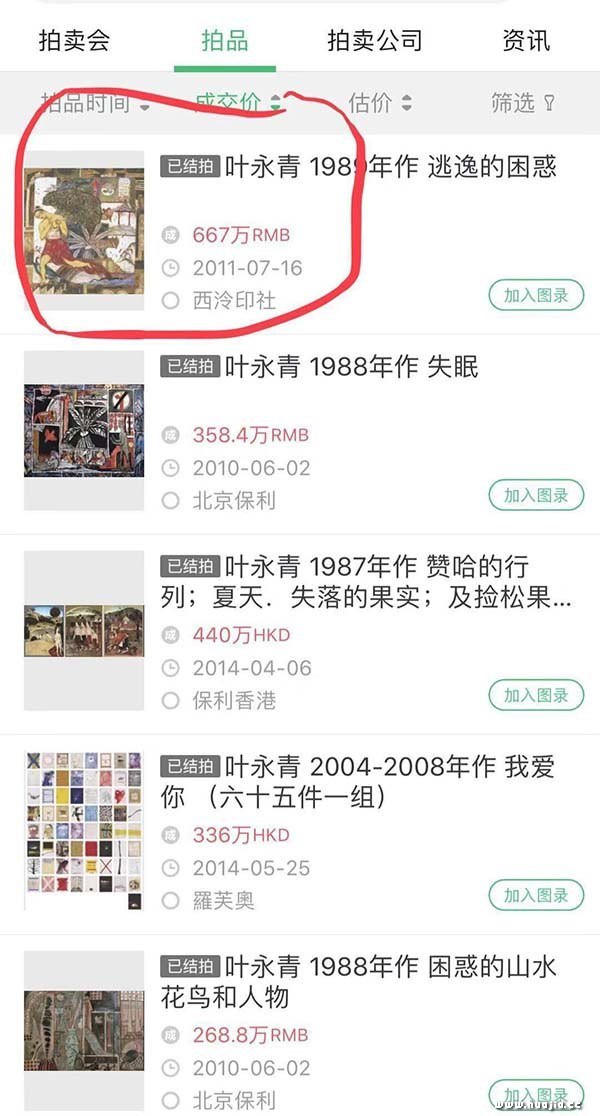Add 逃逸的困惑 to 图录
600x1116 pixels.
(x=536, y=295)
